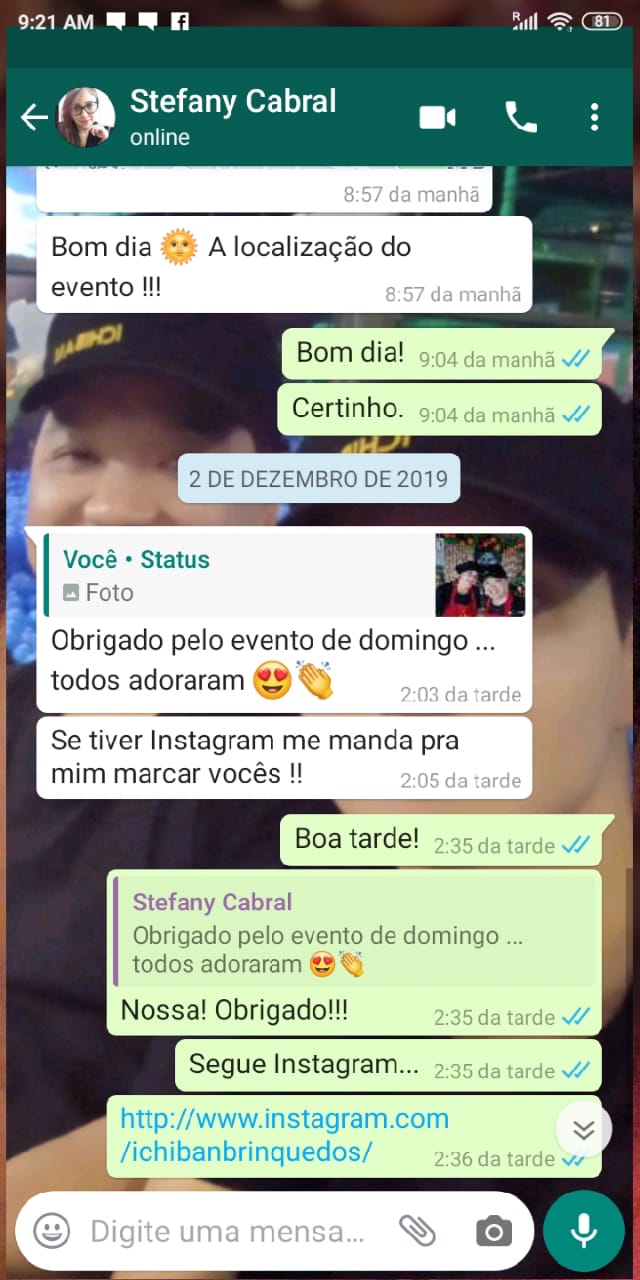
Task: Tap the message input field
Action: coord(228,1231)
